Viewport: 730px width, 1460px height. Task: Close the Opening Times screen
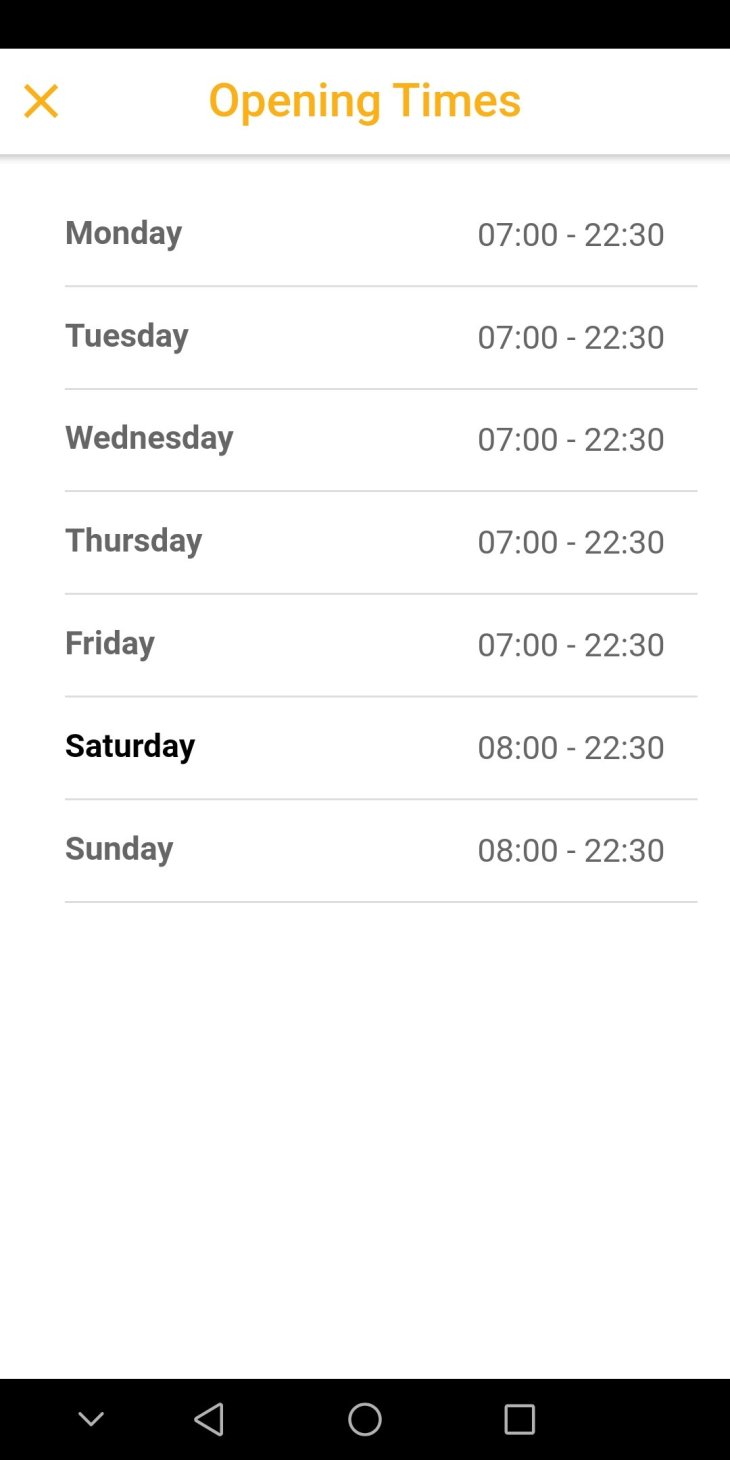coord(41,101)
